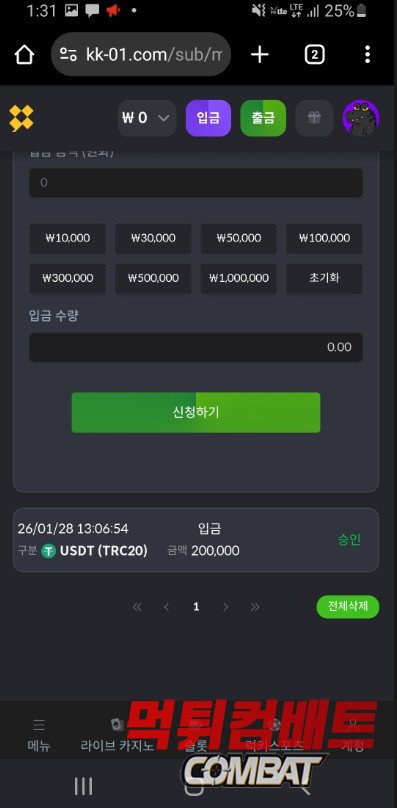Choose the ₩50,000 amount preset

pyautogui.click(x=239, y=239)
